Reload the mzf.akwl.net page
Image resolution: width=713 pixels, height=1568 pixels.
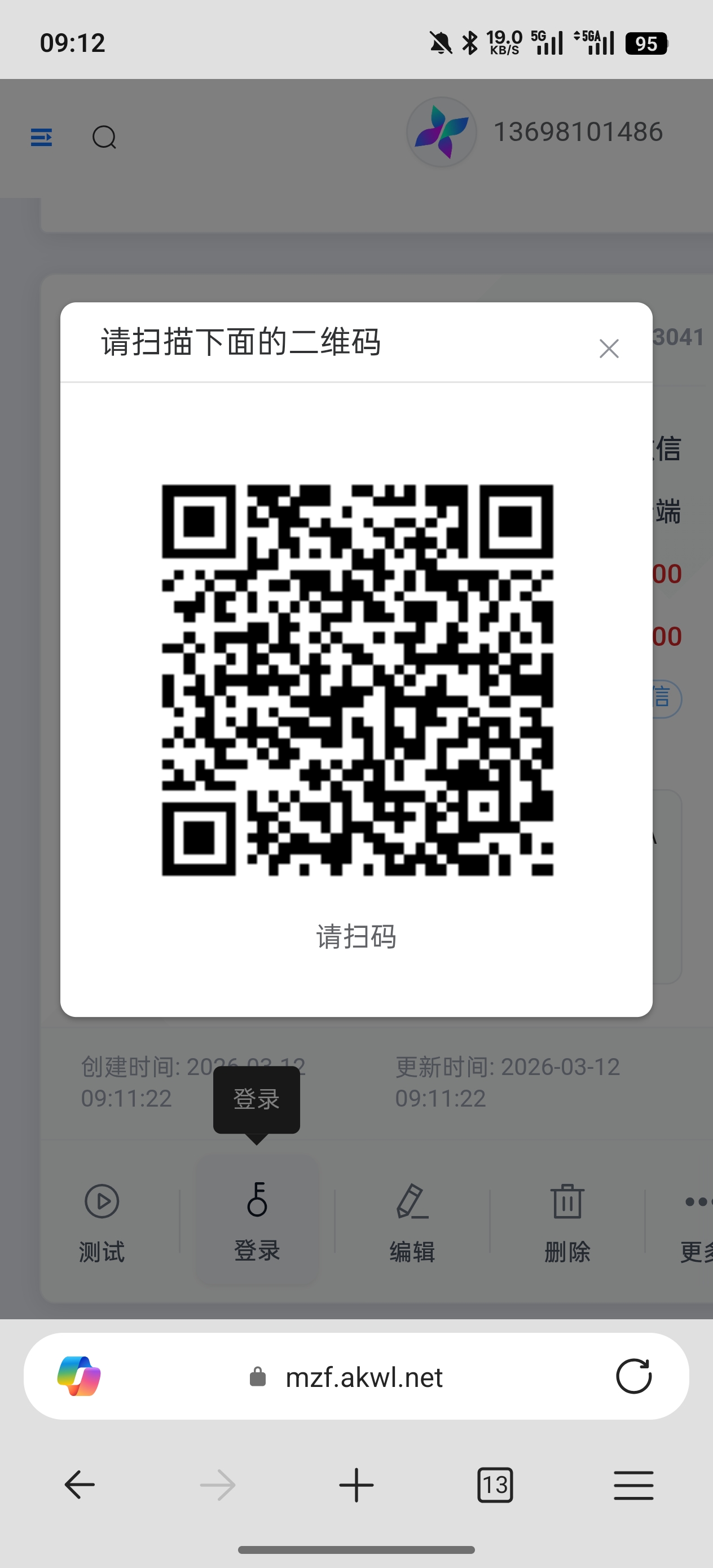click(633, 1376)
